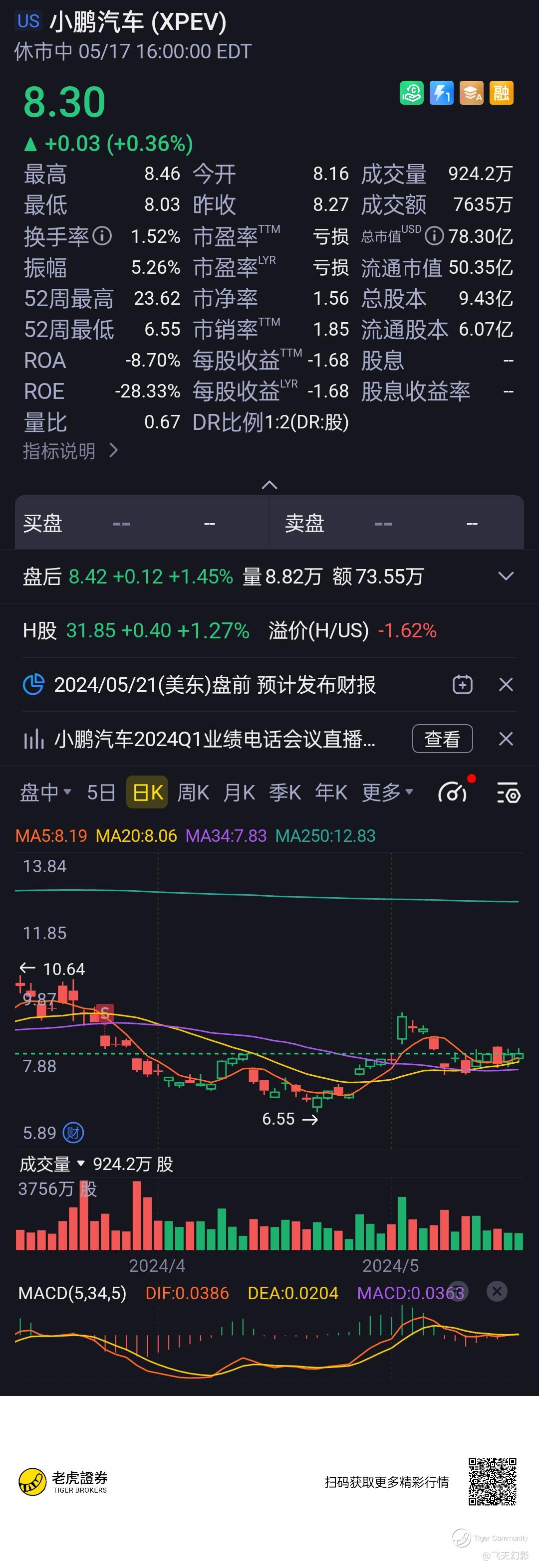Screen dimensions: 539x1568
Task: Add the earnings release date to calendar
Action: point(462,684)
